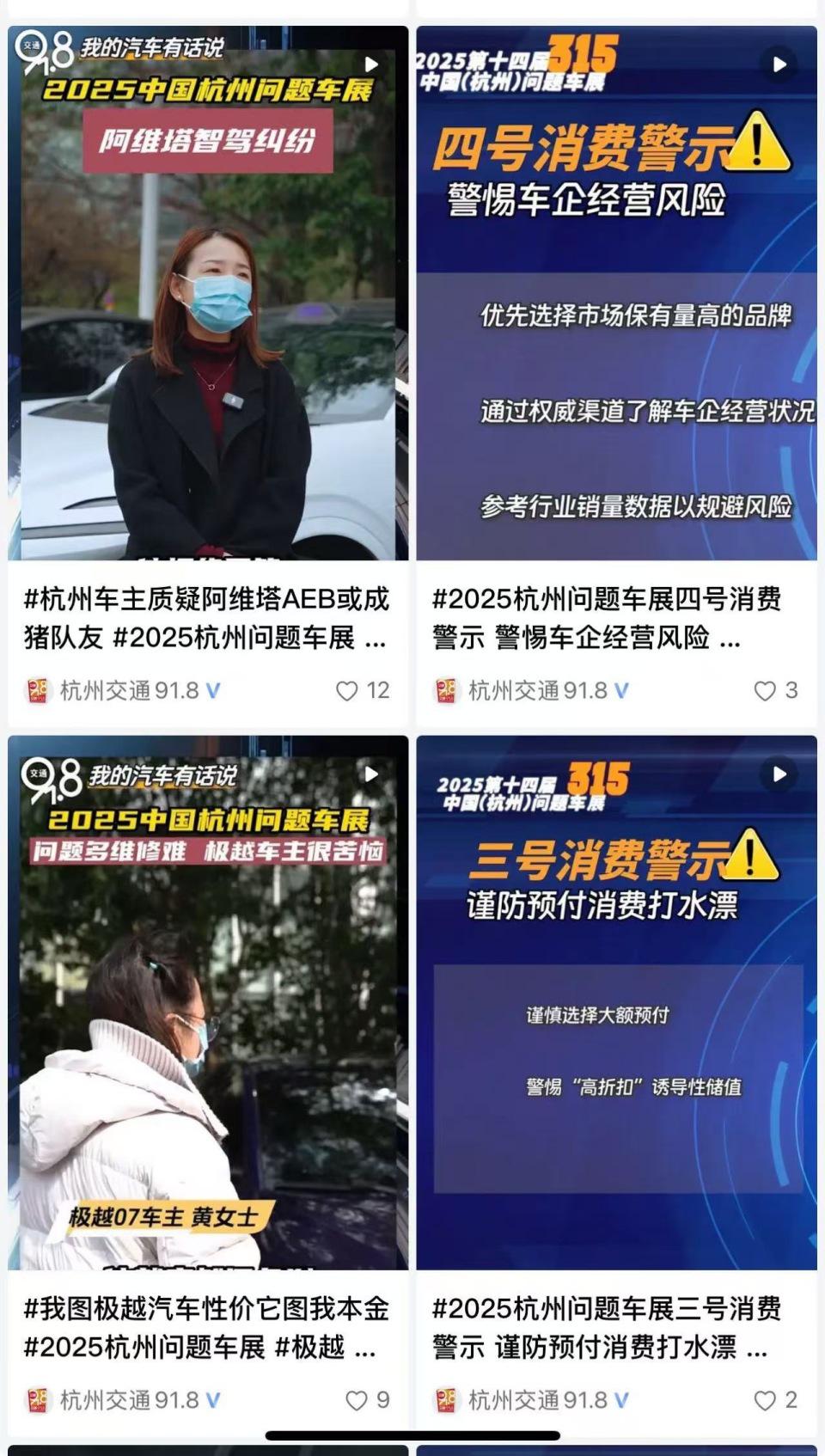Like the 四号消费警示 post with 3 likes
825x1456 pixels.
pyautogui.click(x=764, y=691)
